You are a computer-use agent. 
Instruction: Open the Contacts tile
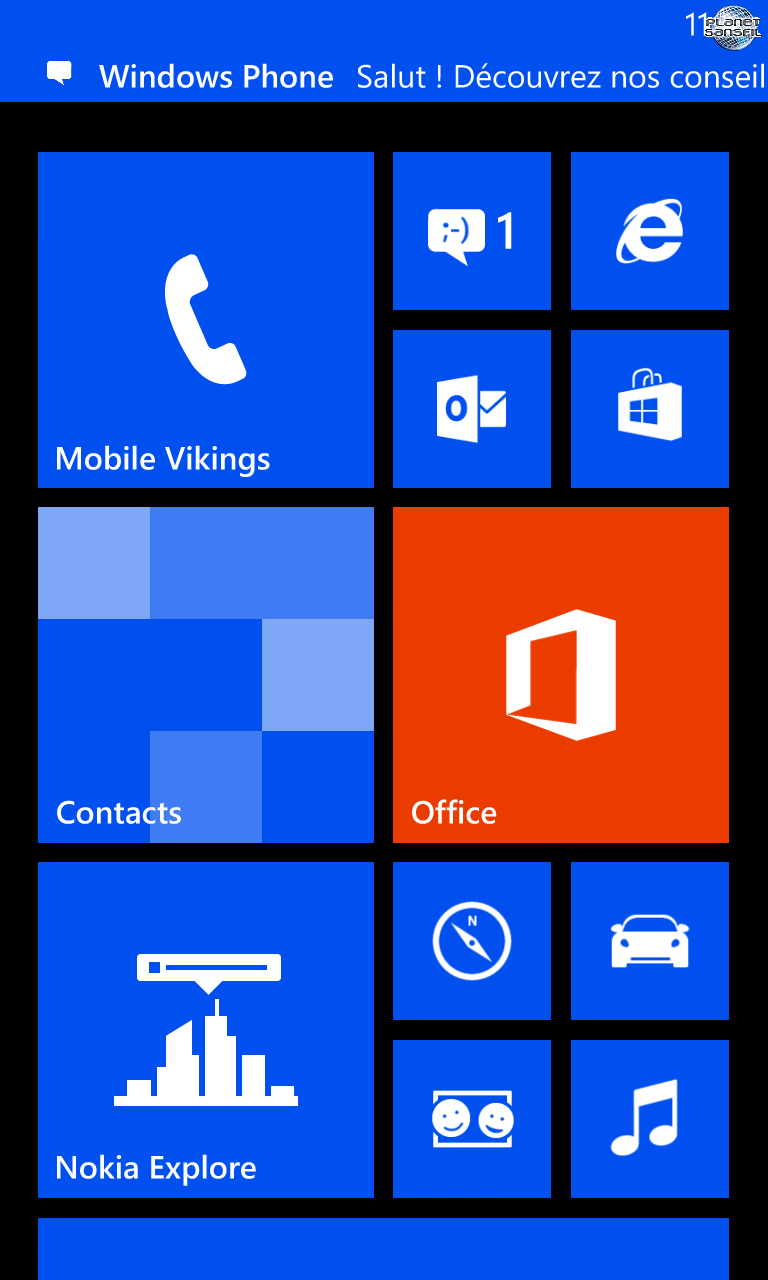click(x=206, y=675)
